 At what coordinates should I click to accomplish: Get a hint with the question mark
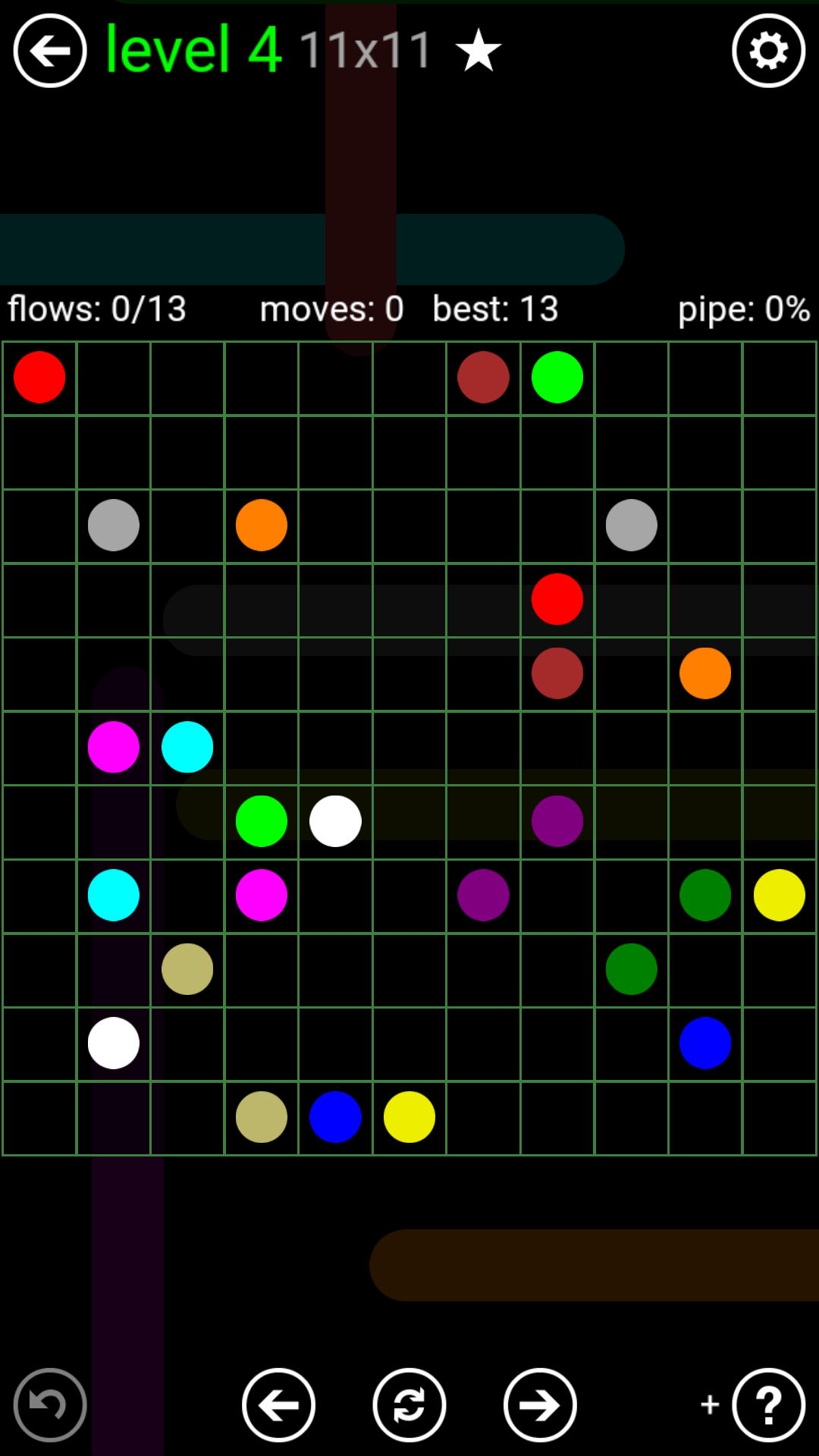click(768, 1404)
